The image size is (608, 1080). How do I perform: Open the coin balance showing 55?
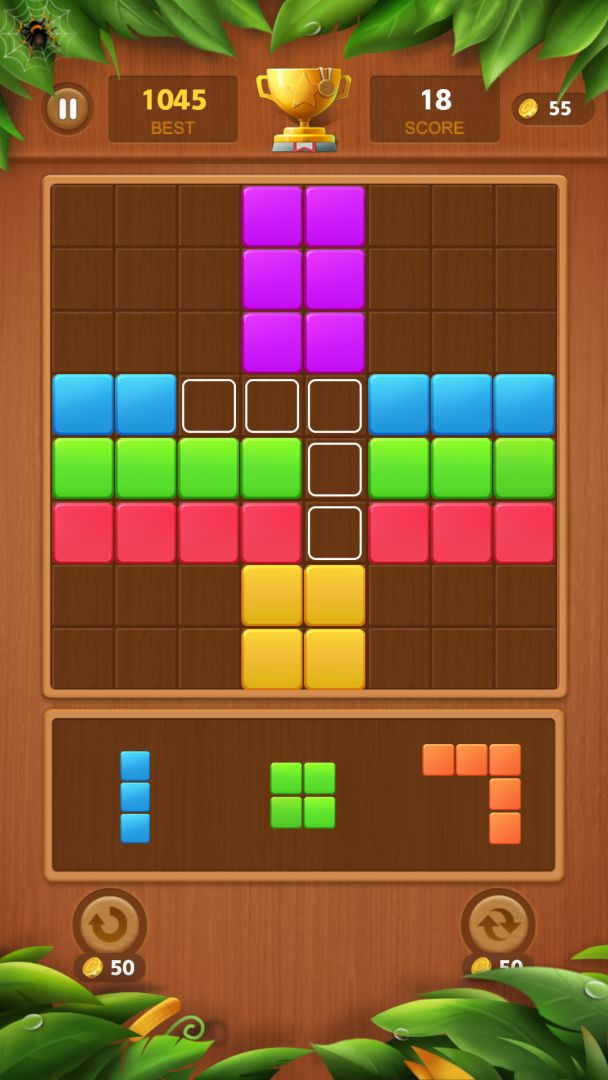552,108
